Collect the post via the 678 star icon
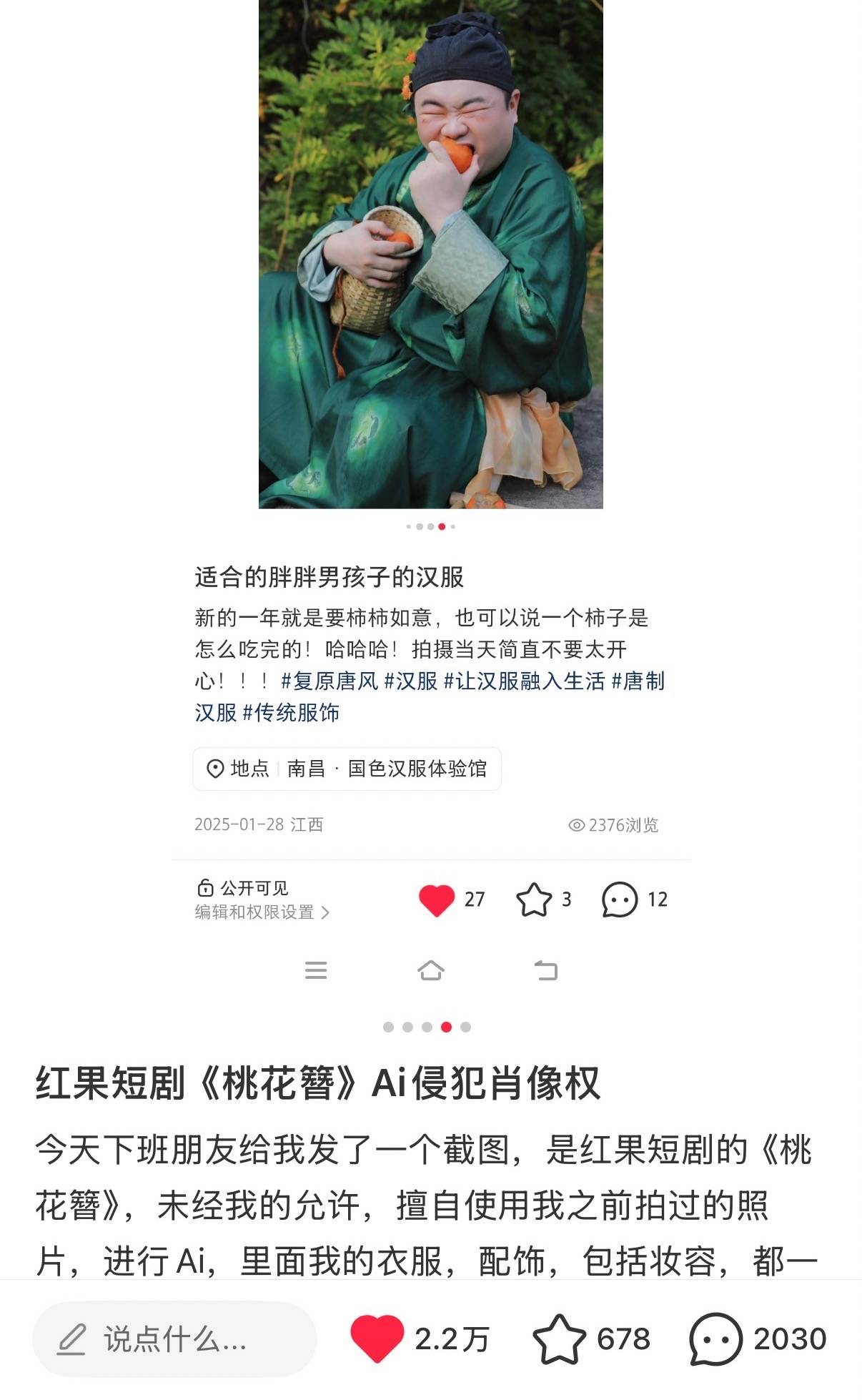The width and height of the screenshot is (862, 1400). point(559,1339)
